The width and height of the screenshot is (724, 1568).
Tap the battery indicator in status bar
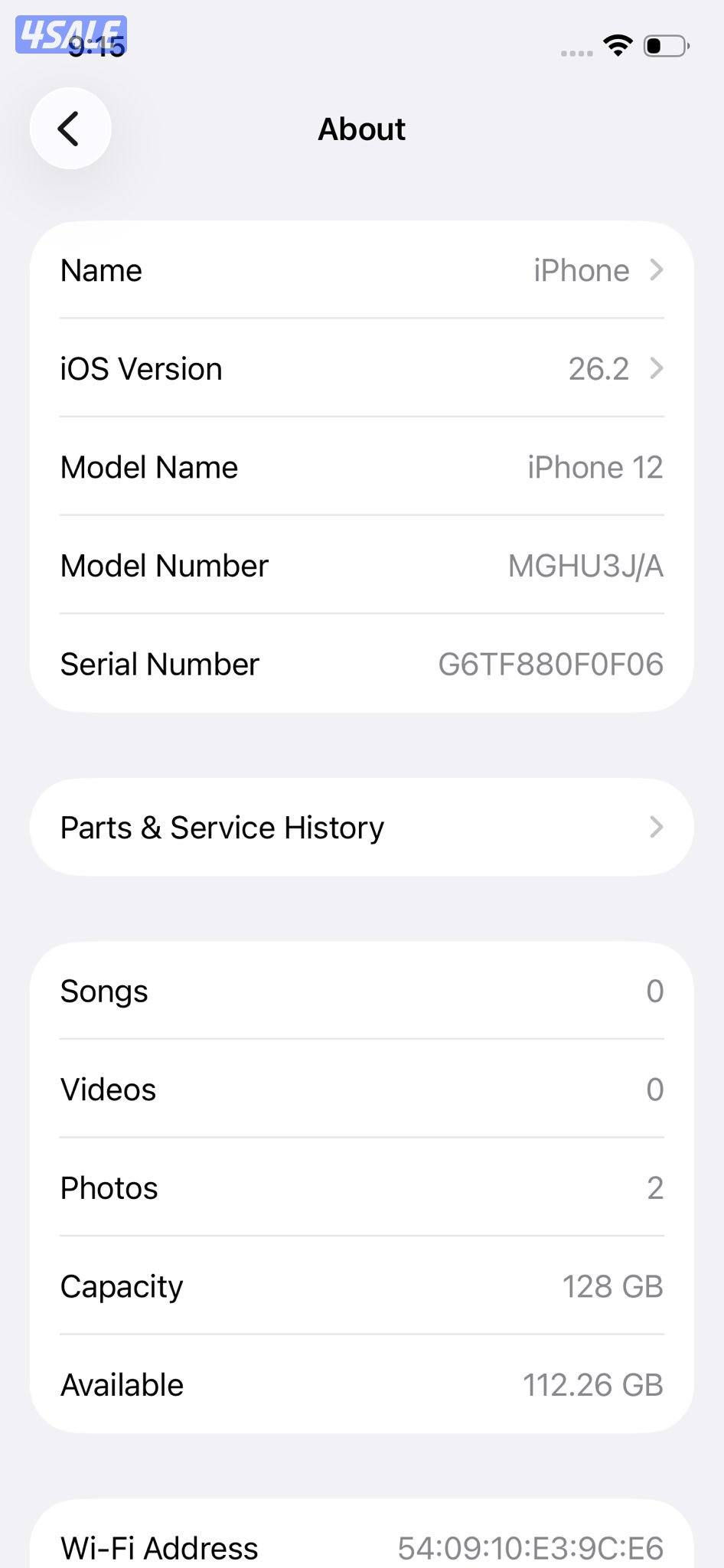point(663,46)
